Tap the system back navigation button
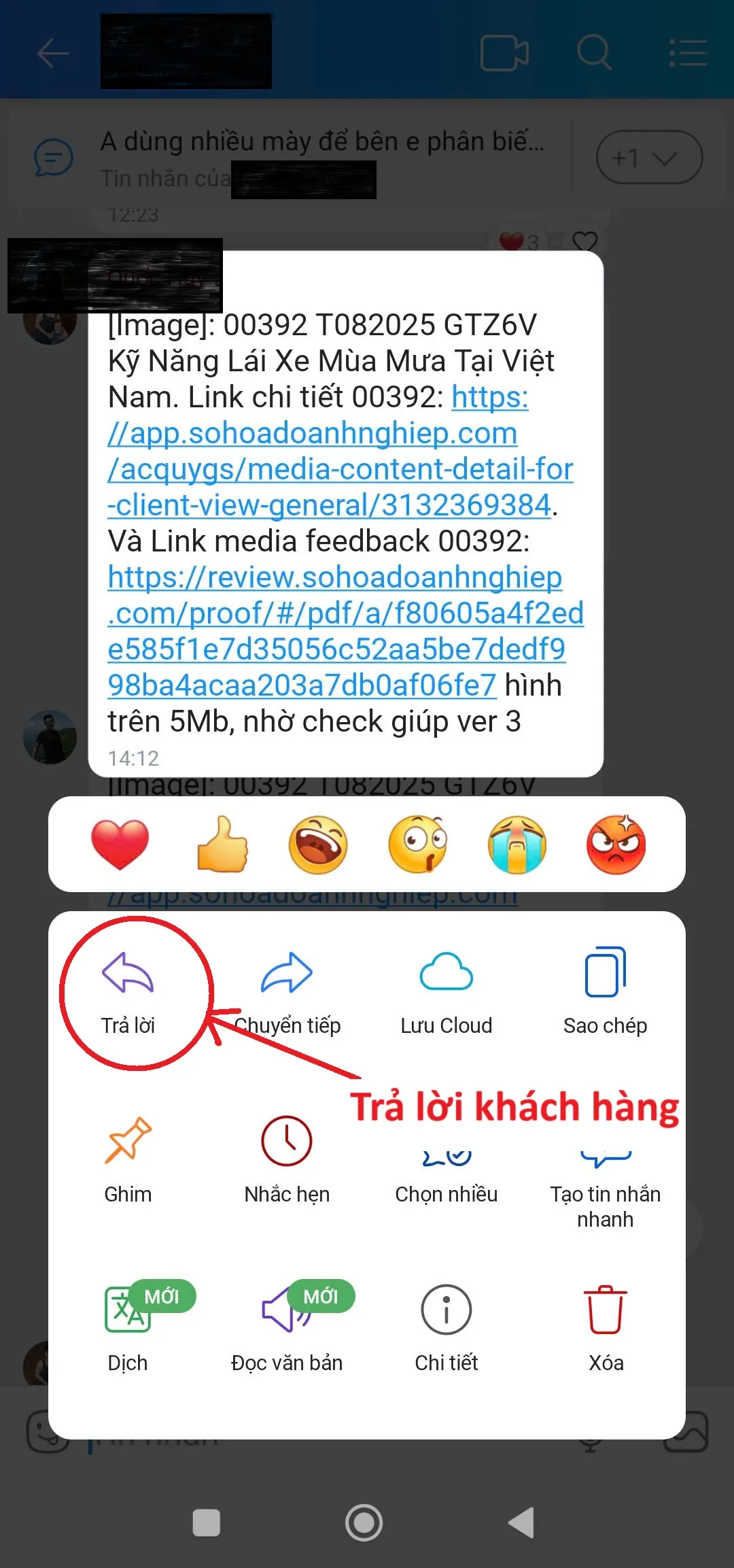This screenshot has width=734, height=1568. tap(522, 1522)
